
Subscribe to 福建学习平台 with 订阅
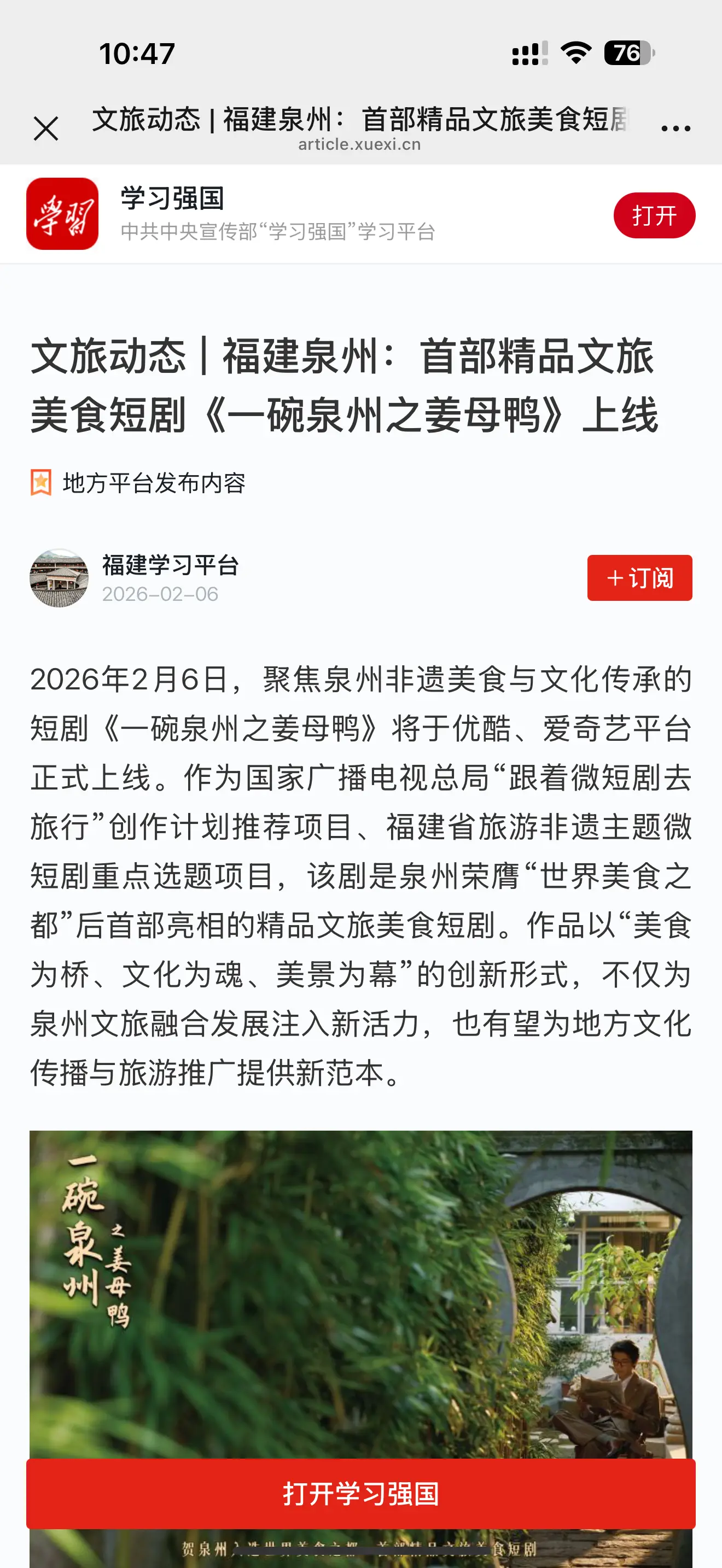tap(639, 578)
